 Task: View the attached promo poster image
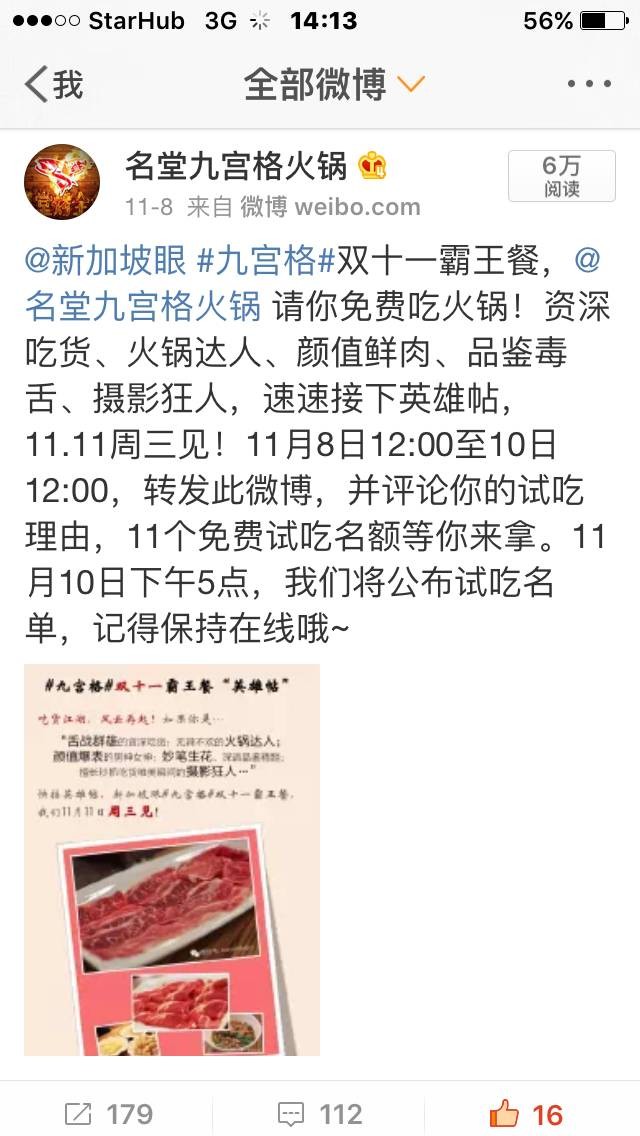[172, 859]
